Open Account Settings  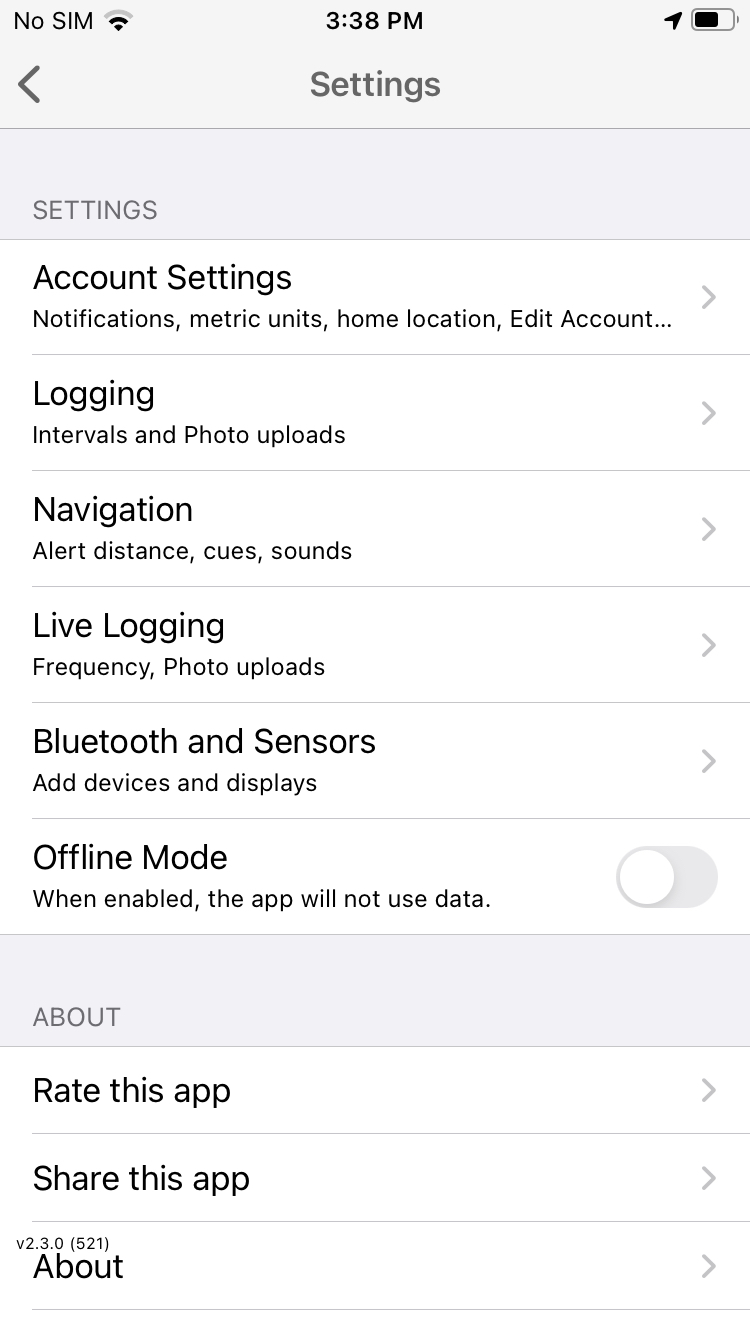click(x=375, y=297)
